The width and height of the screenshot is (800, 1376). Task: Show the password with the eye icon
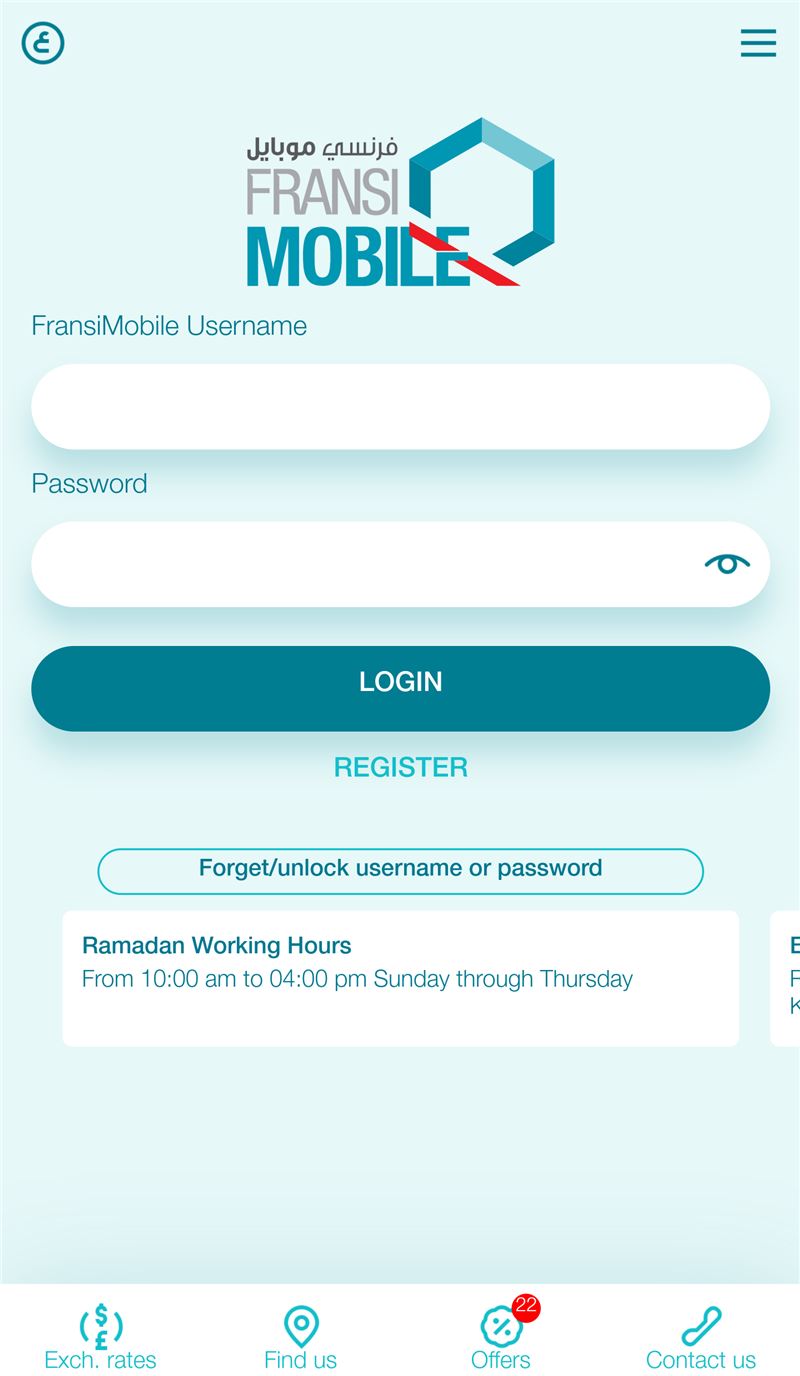tap(727, 564)
